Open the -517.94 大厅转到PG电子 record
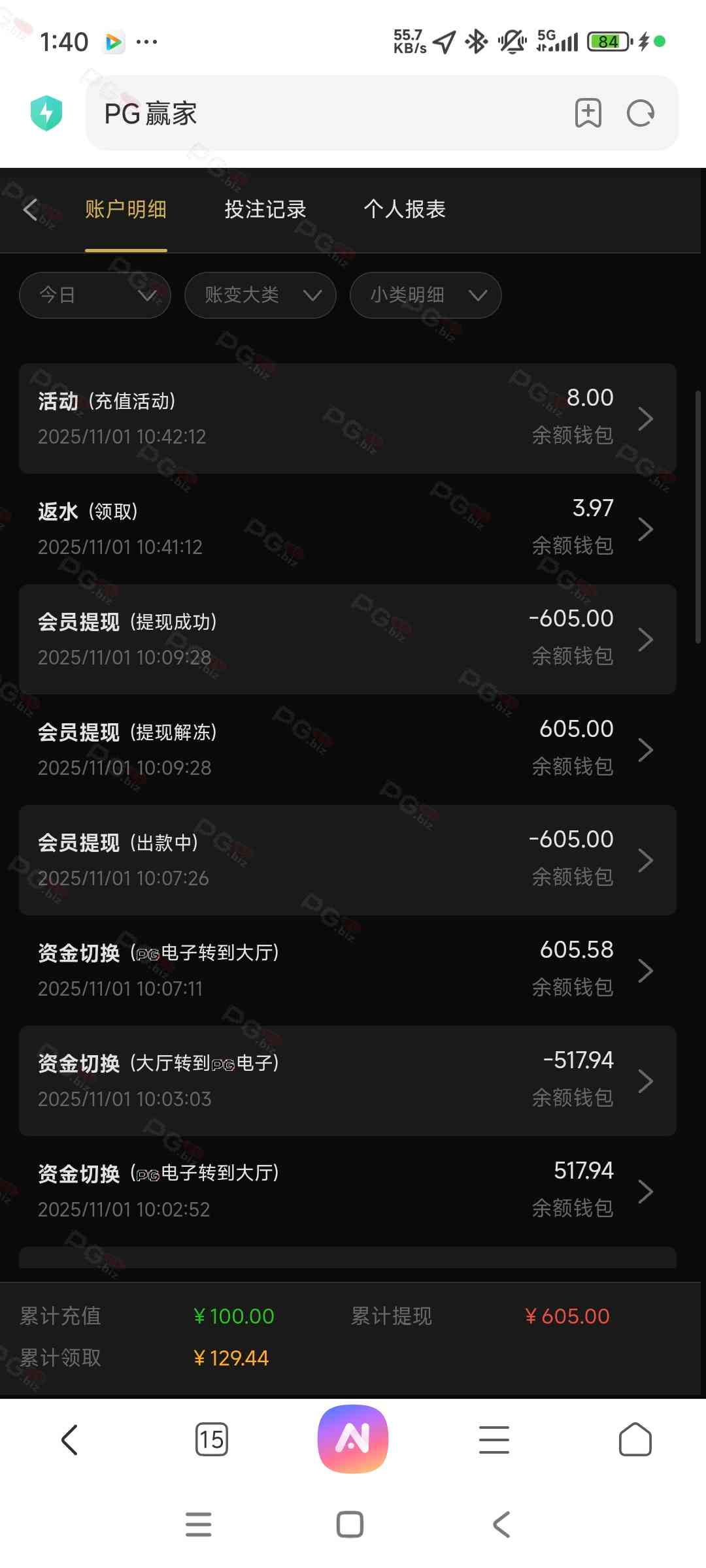 coord(347,1081)
